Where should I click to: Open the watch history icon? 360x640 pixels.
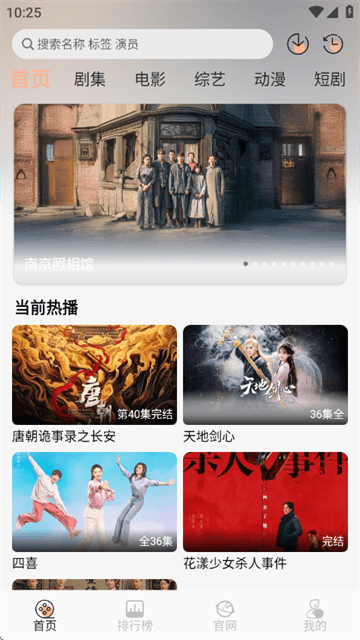(x=333, y=44)
